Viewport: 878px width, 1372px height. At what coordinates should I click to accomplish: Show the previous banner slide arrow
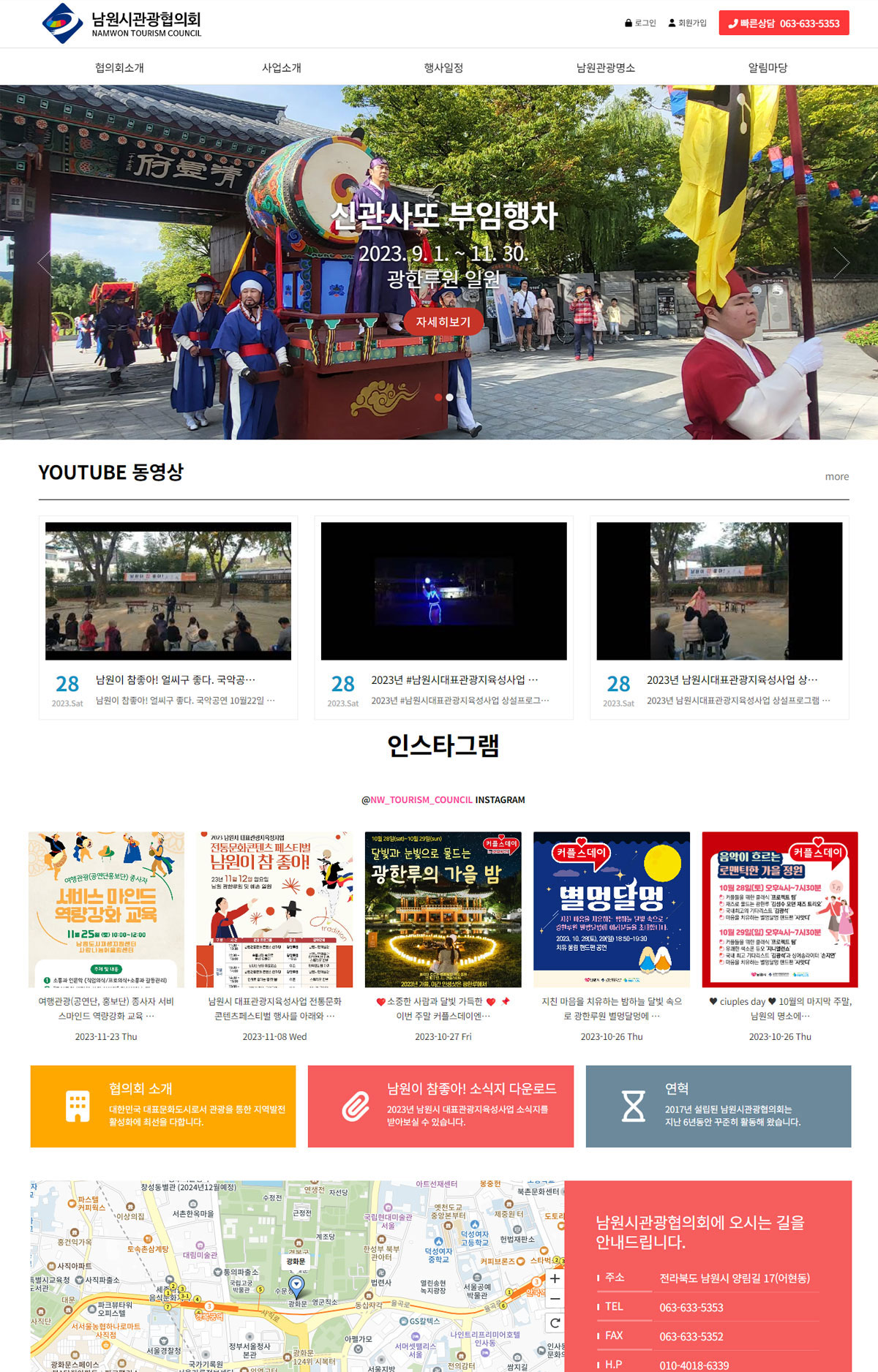pos(44,263)
